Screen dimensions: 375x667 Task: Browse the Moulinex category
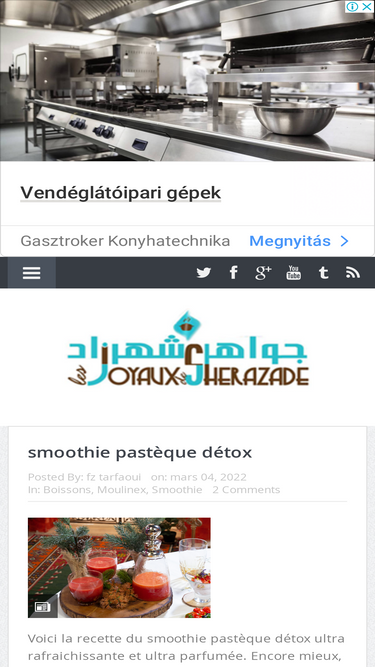(x=122, y=490)
